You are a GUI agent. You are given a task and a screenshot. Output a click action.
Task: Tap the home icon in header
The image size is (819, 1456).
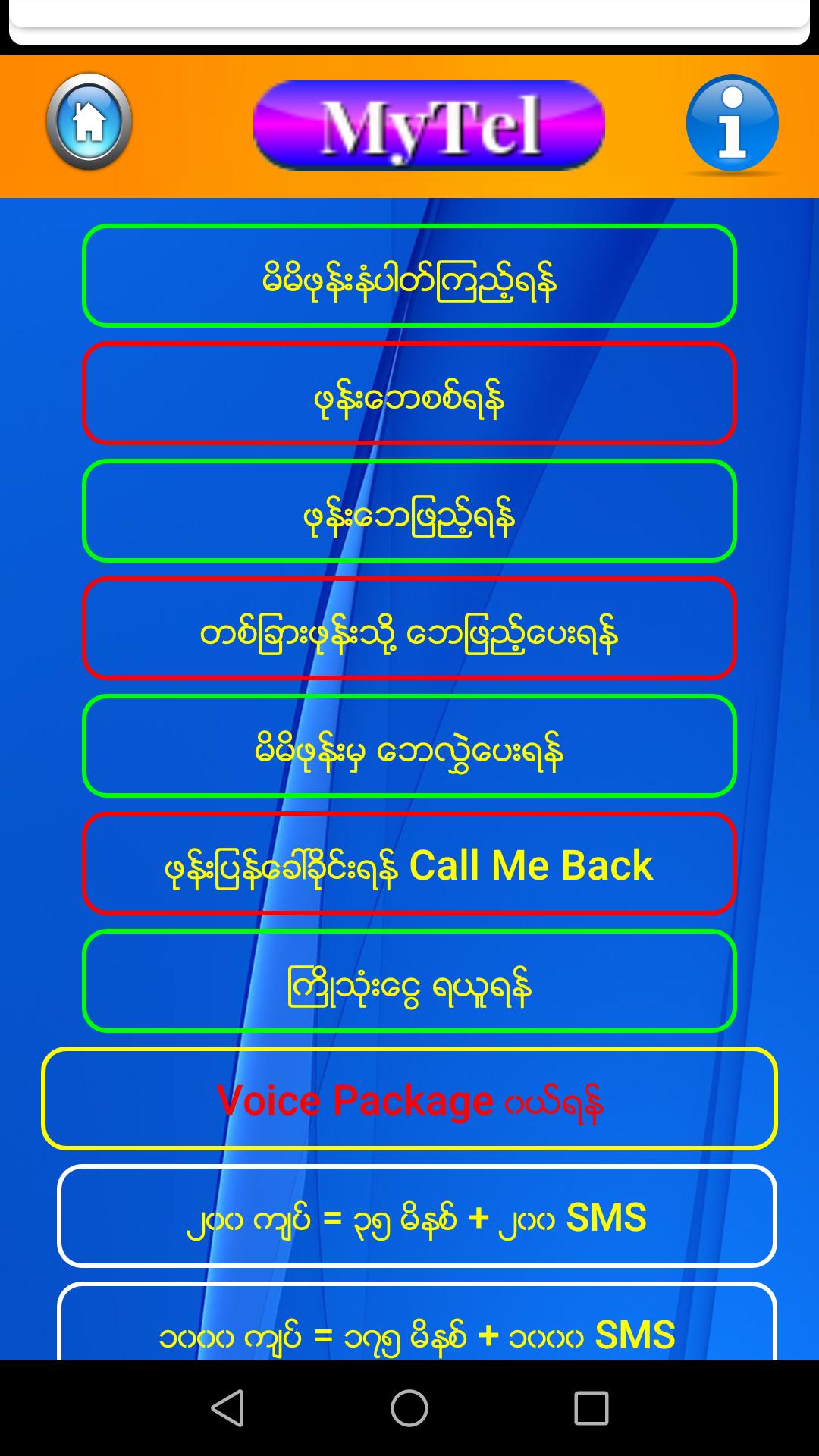coord(89,121)
